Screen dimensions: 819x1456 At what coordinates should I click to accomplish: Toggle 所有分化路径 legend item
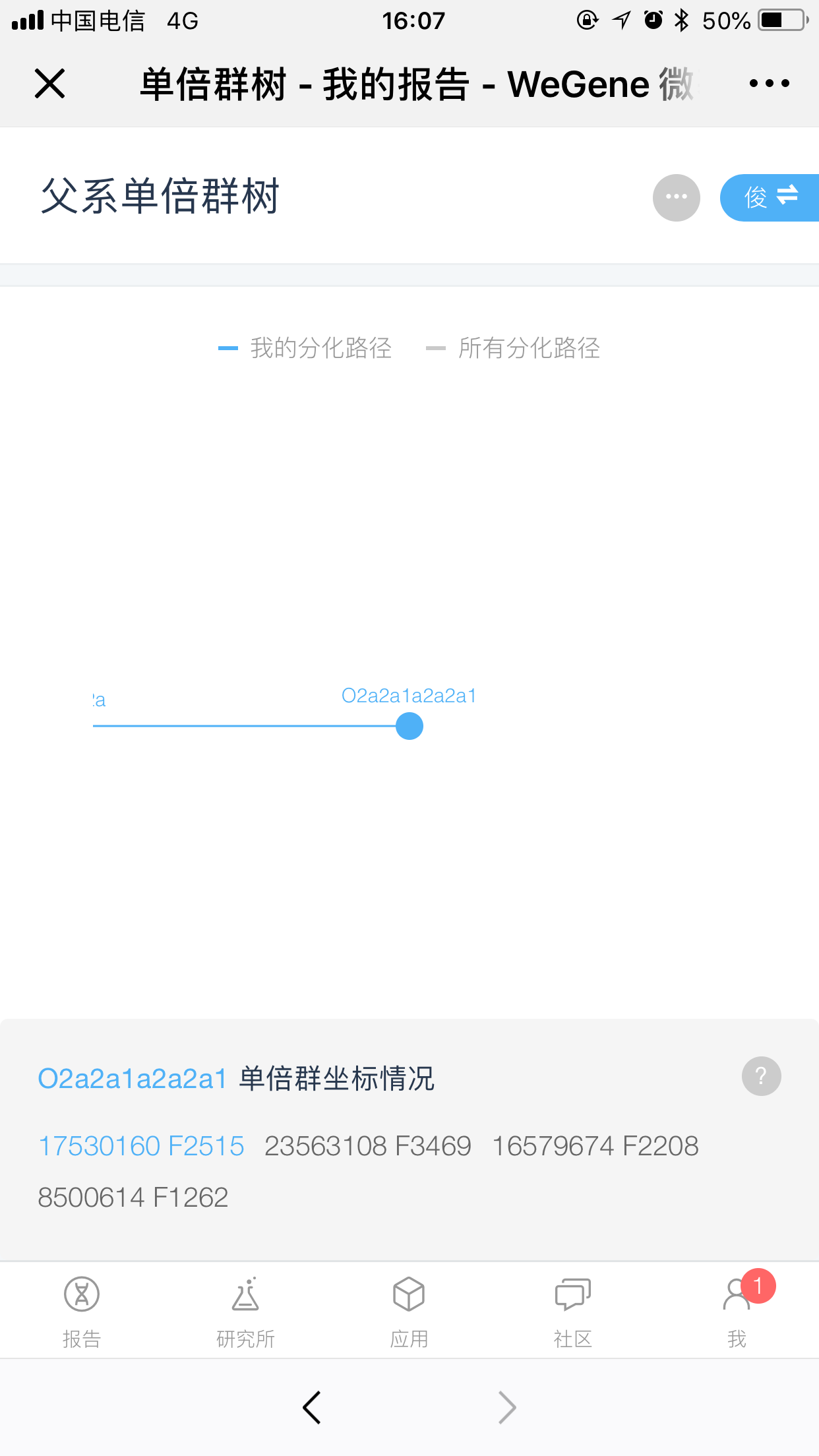(513, 348)
